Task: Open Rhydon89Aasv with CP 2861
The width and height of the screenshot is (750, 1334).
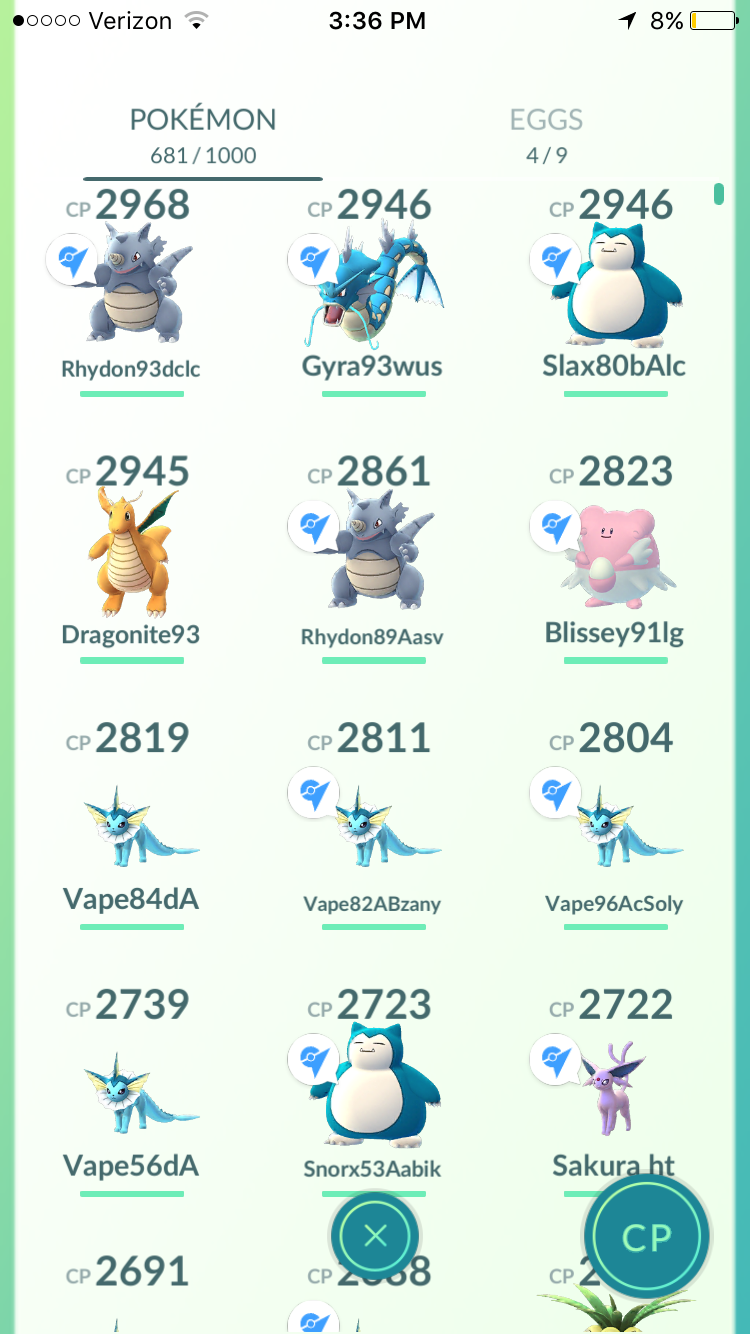Action: point(373,558)
